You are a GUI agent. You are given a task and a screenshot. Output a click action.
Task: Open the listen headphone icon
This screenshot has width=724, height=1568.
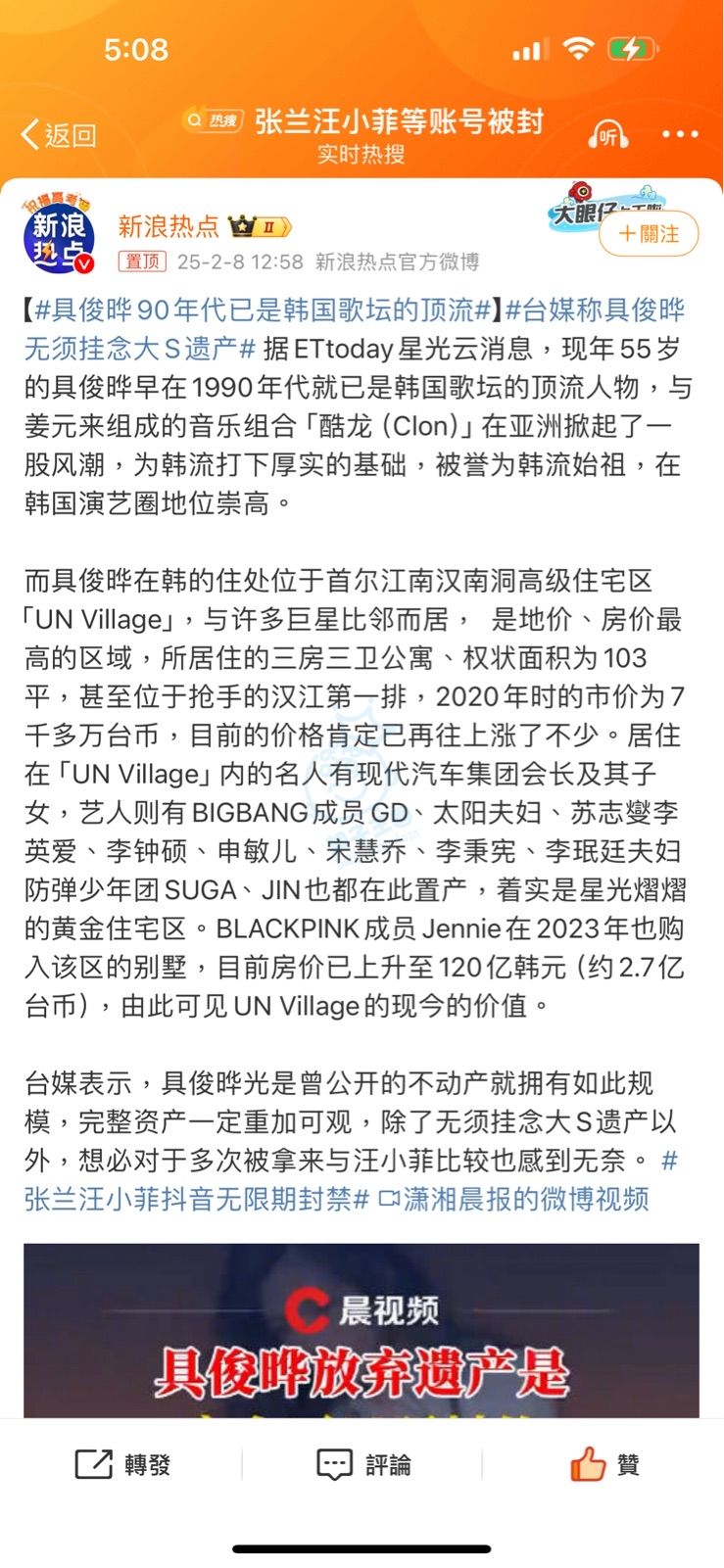[x=607, y=135]
